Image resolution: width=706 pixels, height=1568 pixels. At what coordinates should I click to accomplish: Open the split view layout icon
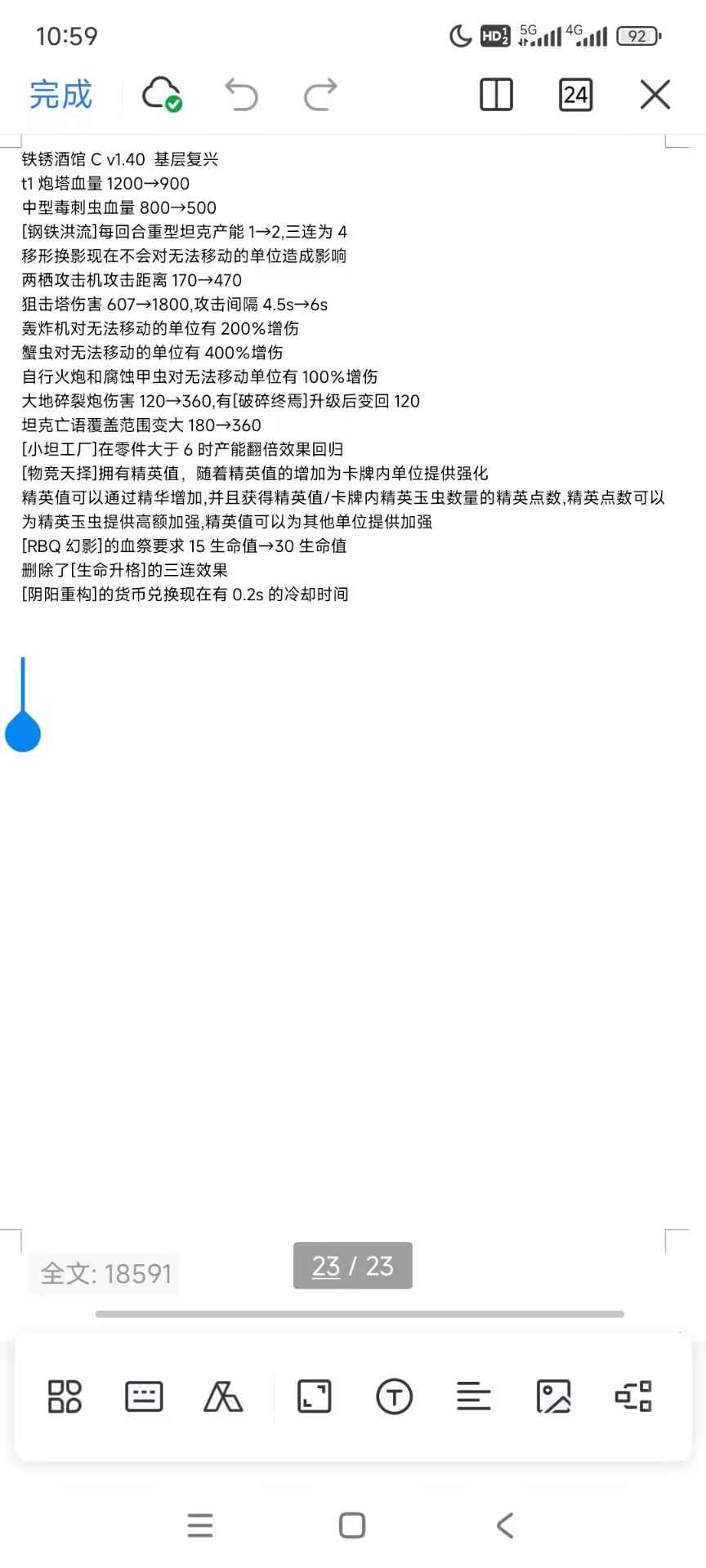[496, 95]
